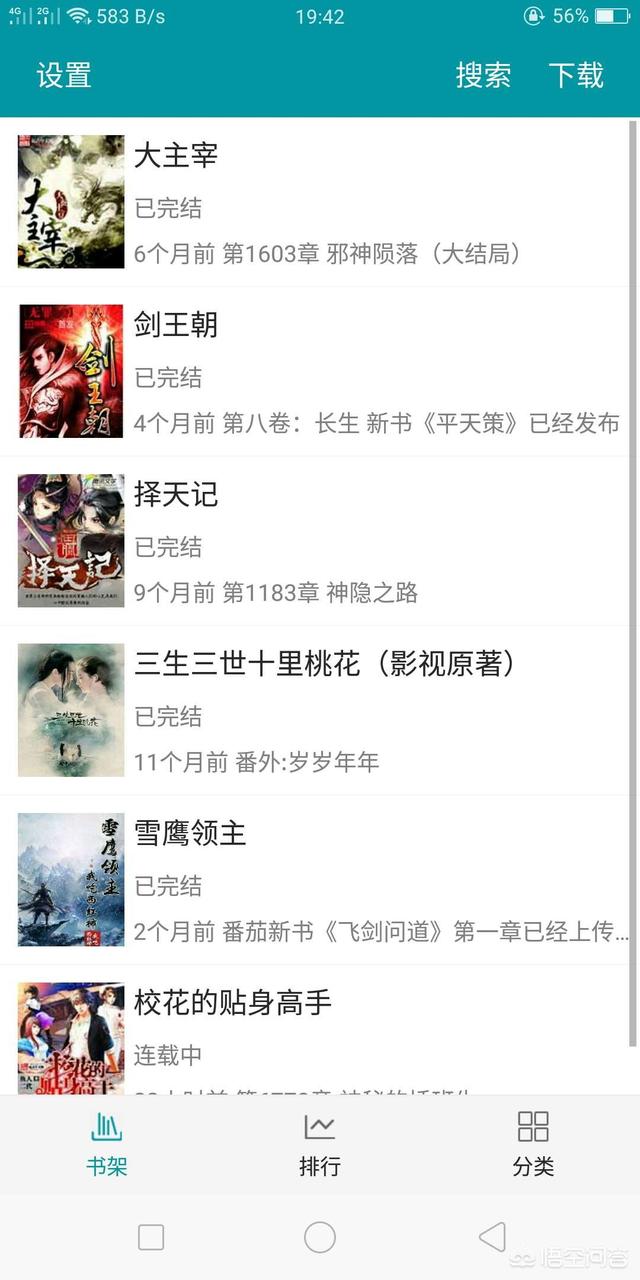This screenshot has height=1280, width=640.
Task: Open 设置 in the top bar
Action: [64, 75]
